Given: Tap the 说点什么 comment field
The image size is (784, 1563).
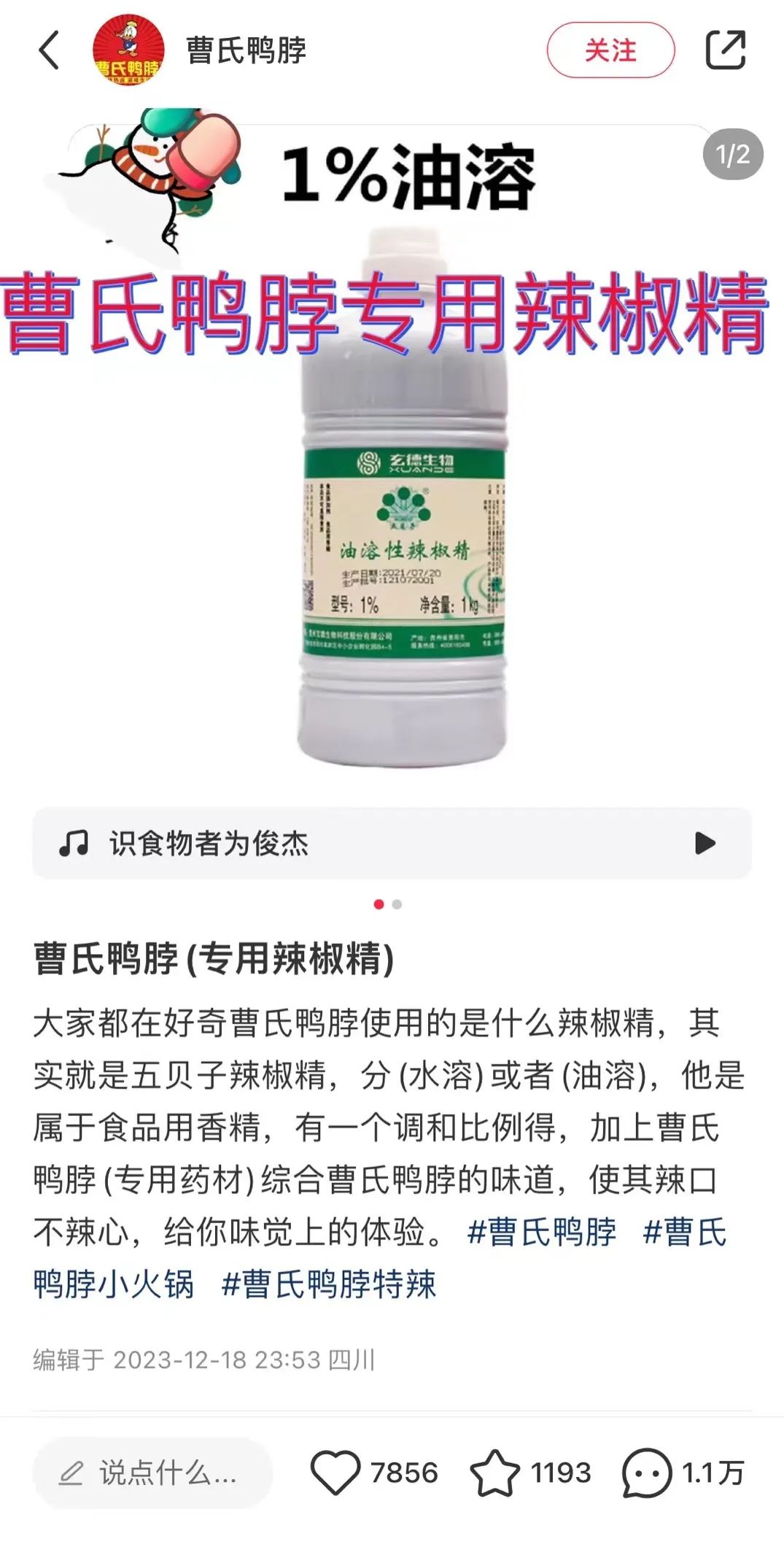Looking at the screenshot, I should [153, 1473].
